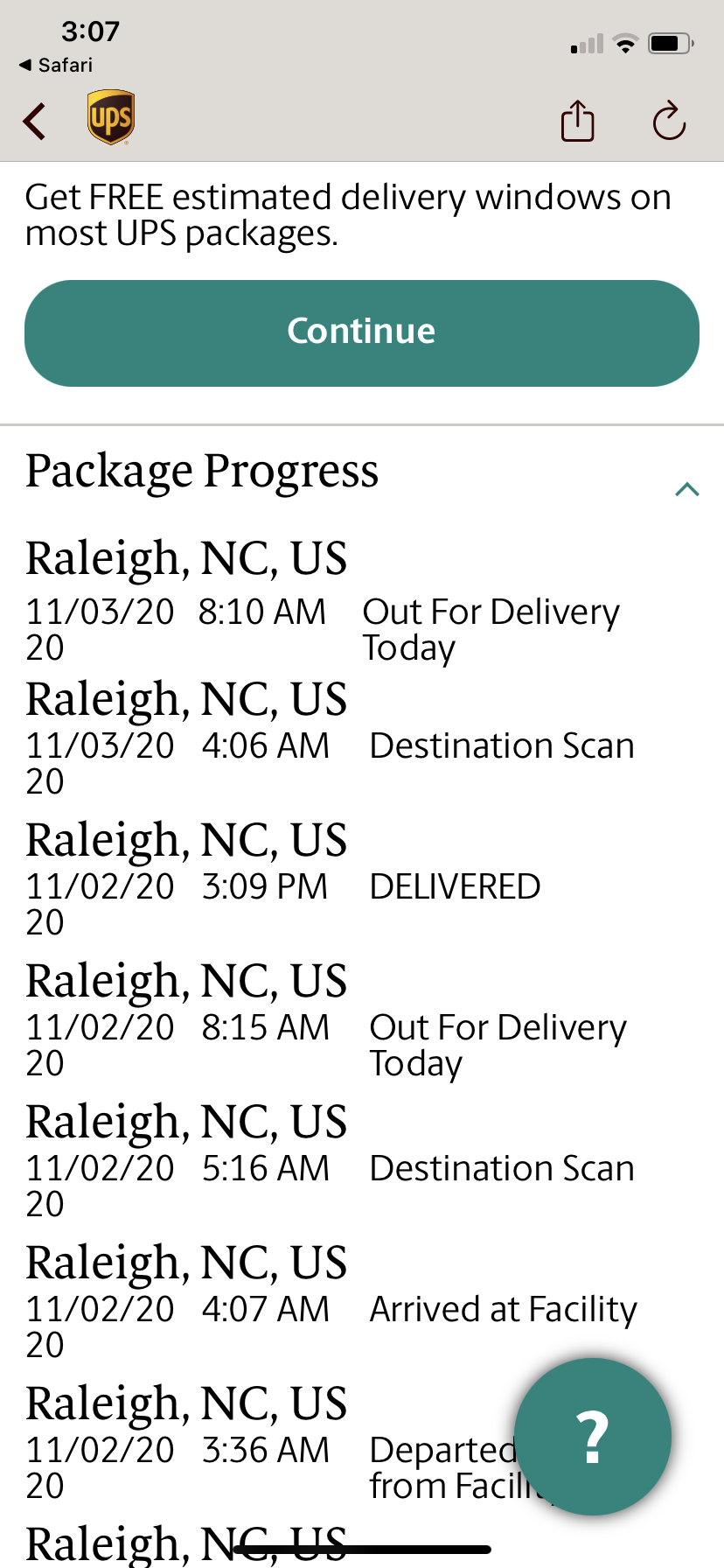Return to Safari from status bar
Screen dimensions: 724x1568
(56, 65)
